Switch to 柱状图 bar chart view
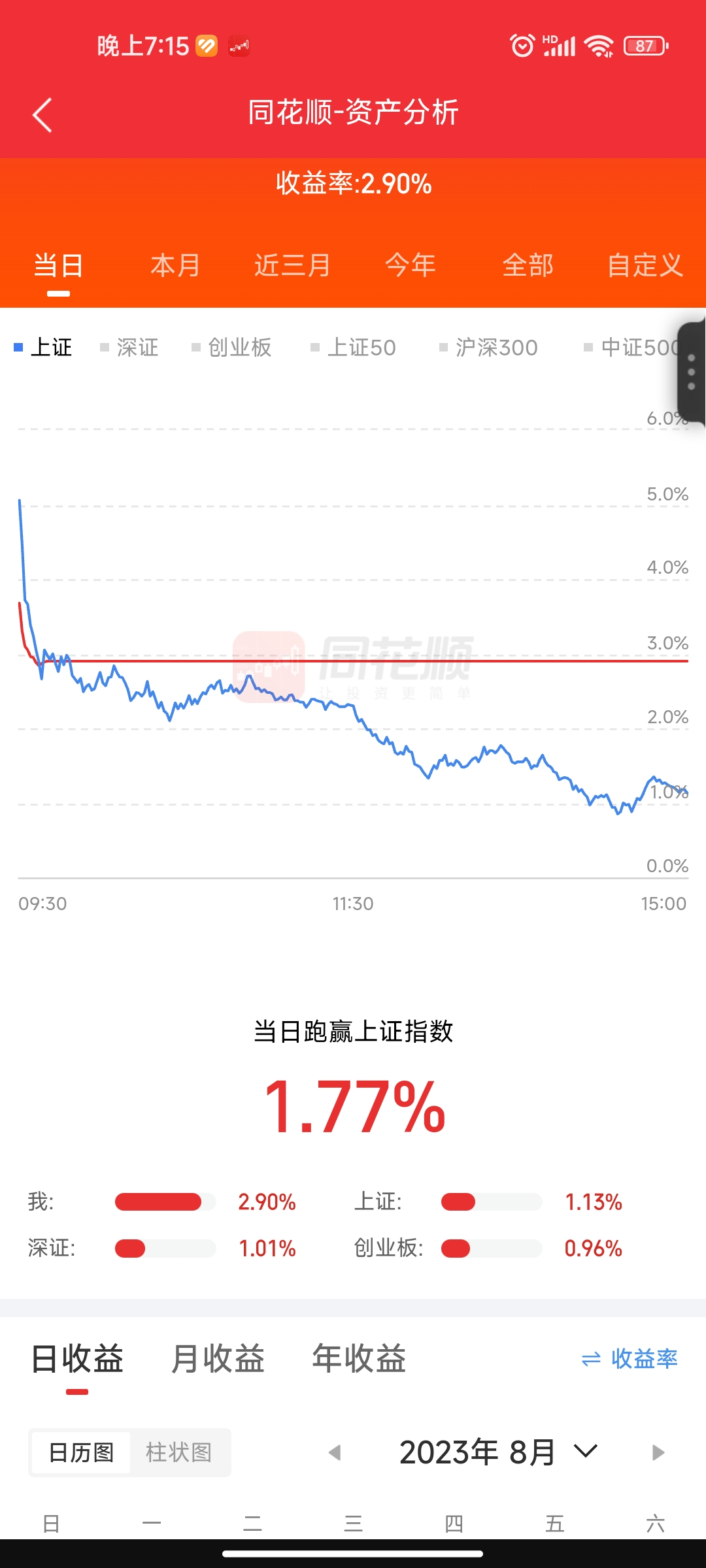 point(179,1452)
